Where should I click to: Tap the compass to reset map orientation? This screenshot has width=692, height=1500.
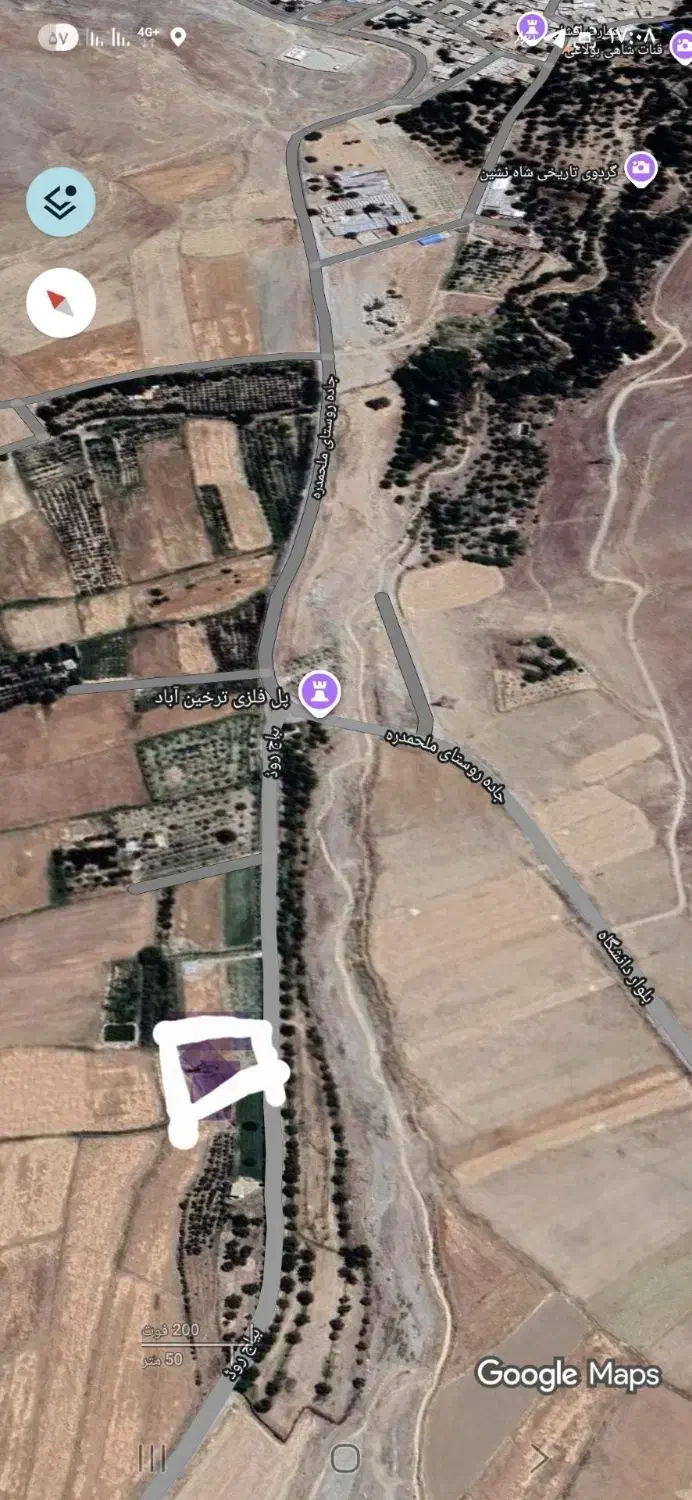61,303
